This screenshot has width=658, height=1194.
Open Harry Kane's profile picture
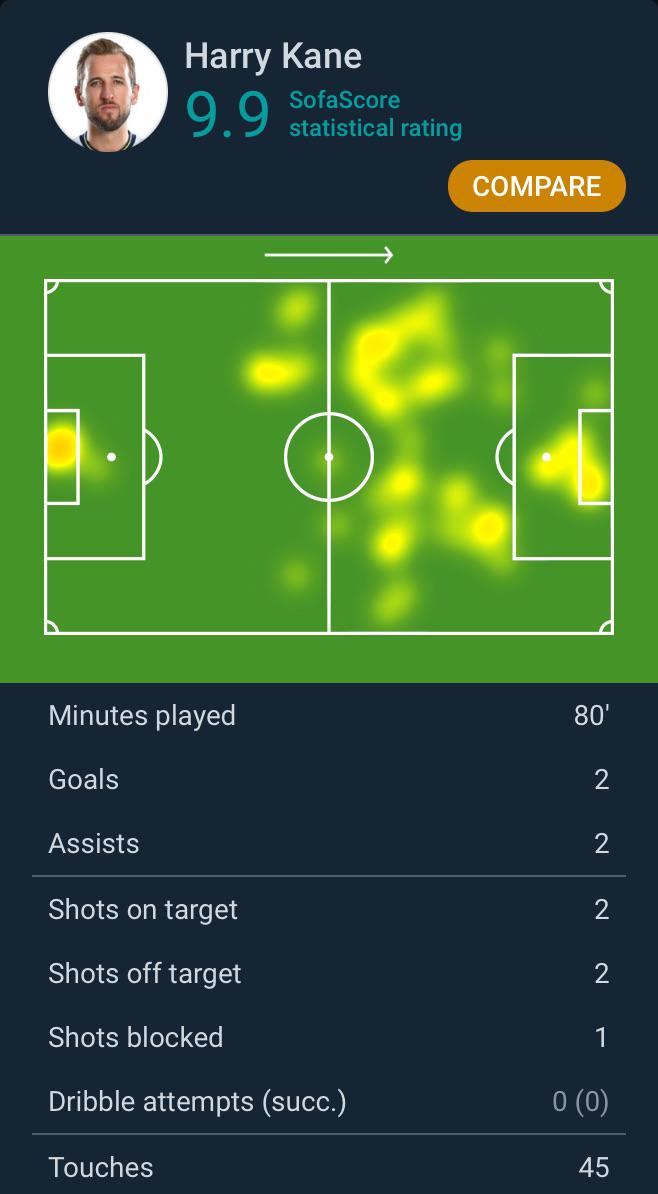pyautogui.click(x=108, y=92)
